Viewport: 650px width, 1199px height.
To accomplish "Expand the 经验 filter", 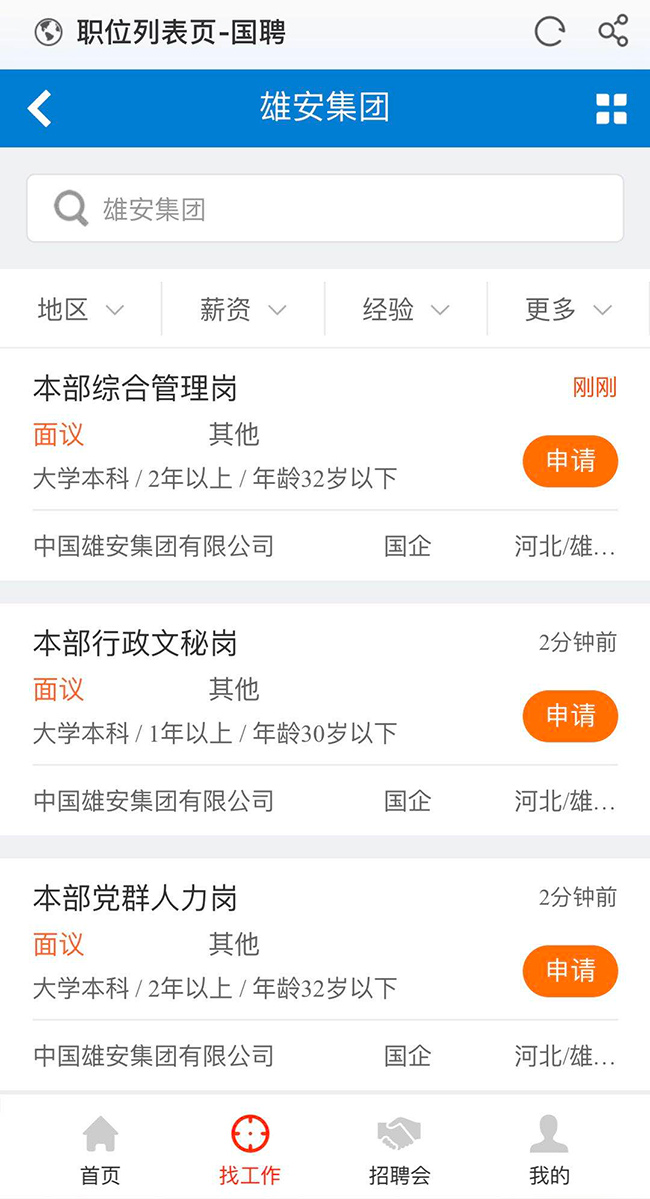I will pos(406,309).
